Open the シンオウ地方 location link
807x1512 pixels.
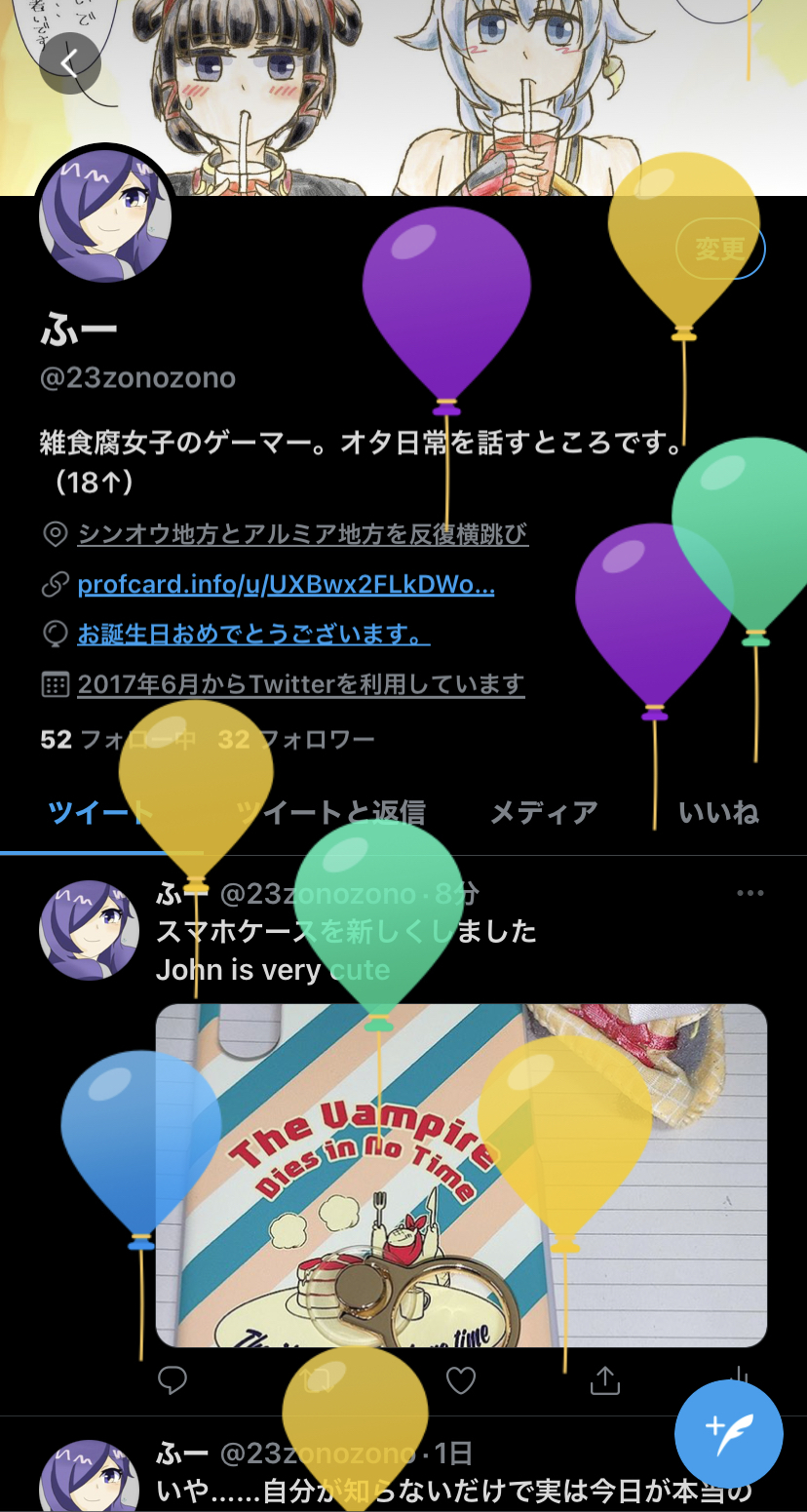(x=302, y=534)
